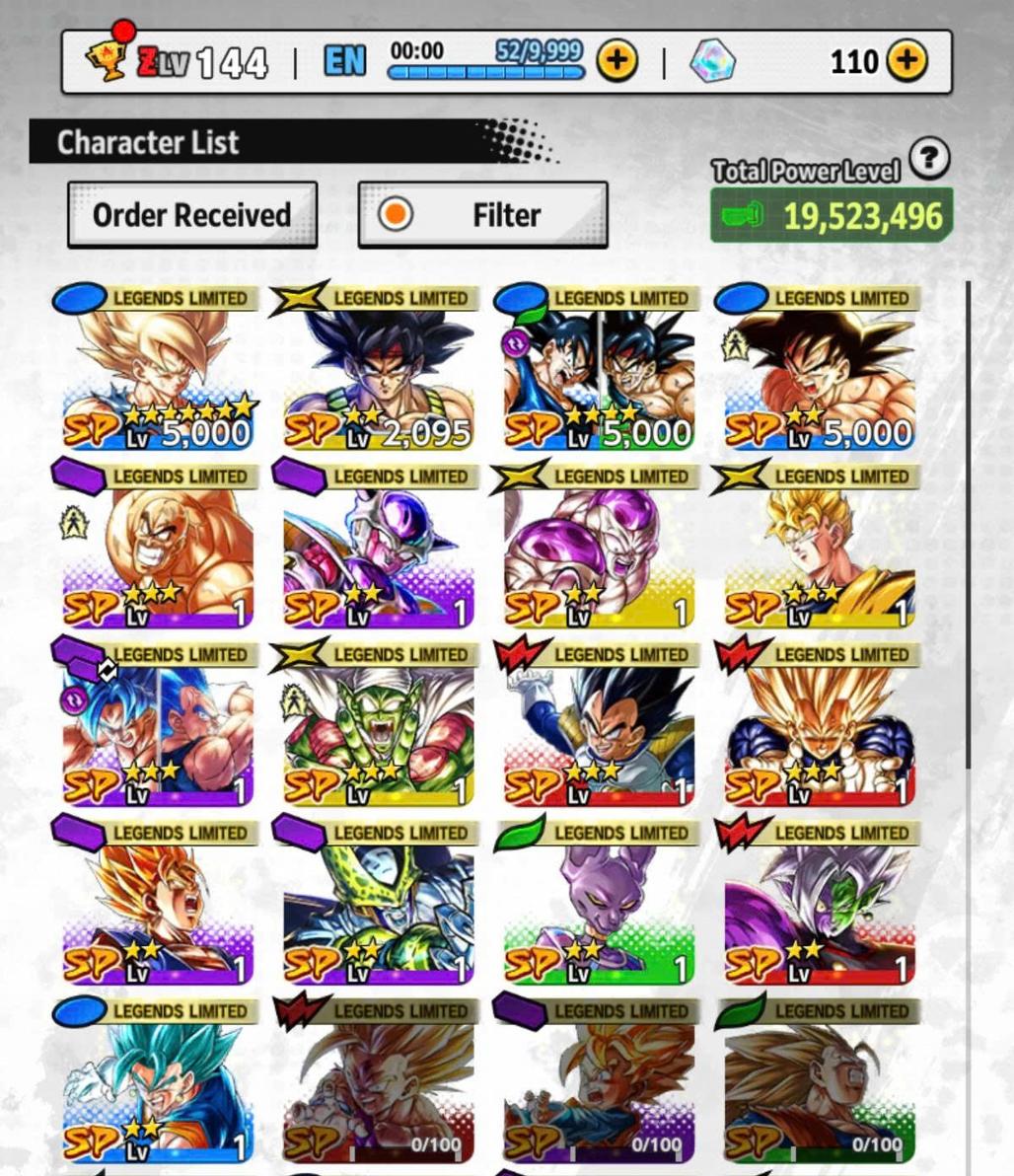Open the Filter options
The height and width of the screenshot is (1176, 1014).
click(x=482, y=214)
